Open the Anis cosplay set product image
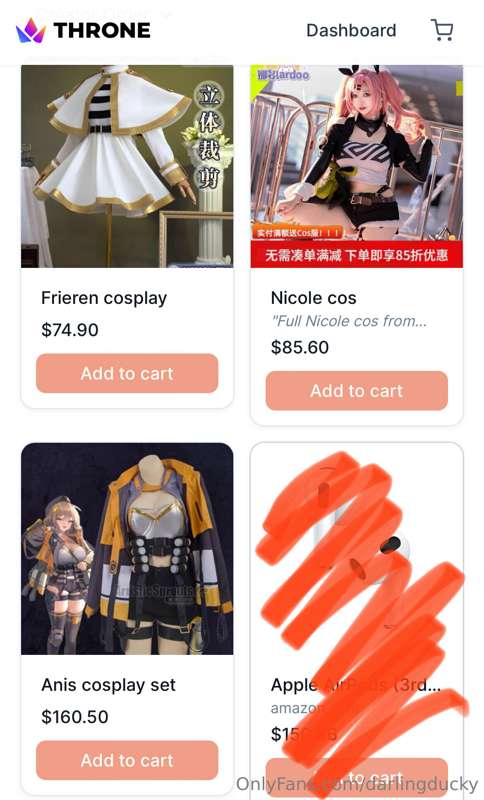This screenshot has height=800, width=484. (x=127, y=548)
